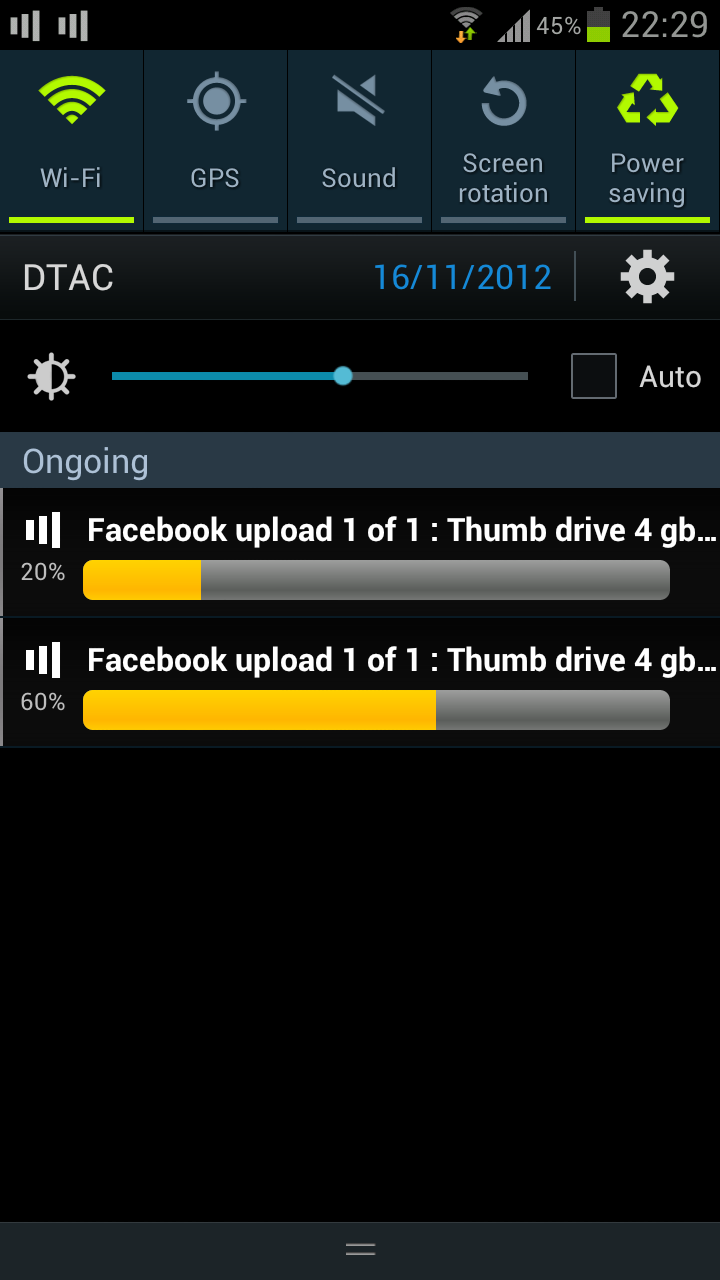720x1280 pixels.
Task: Disable the Power saving toggle
Action: point(647,140)
